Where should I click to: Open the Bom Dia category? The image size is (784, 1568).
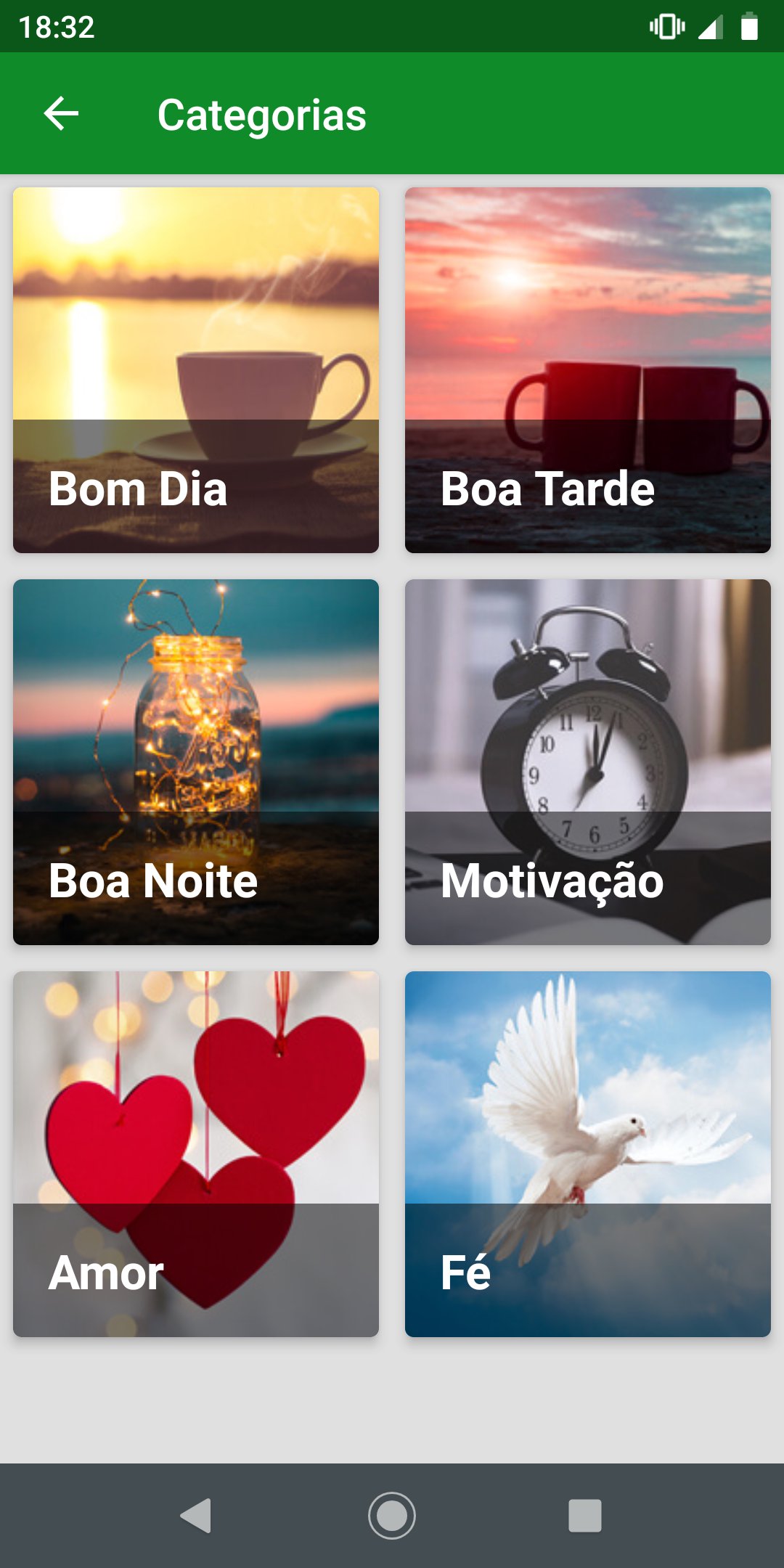pos(196,370)
